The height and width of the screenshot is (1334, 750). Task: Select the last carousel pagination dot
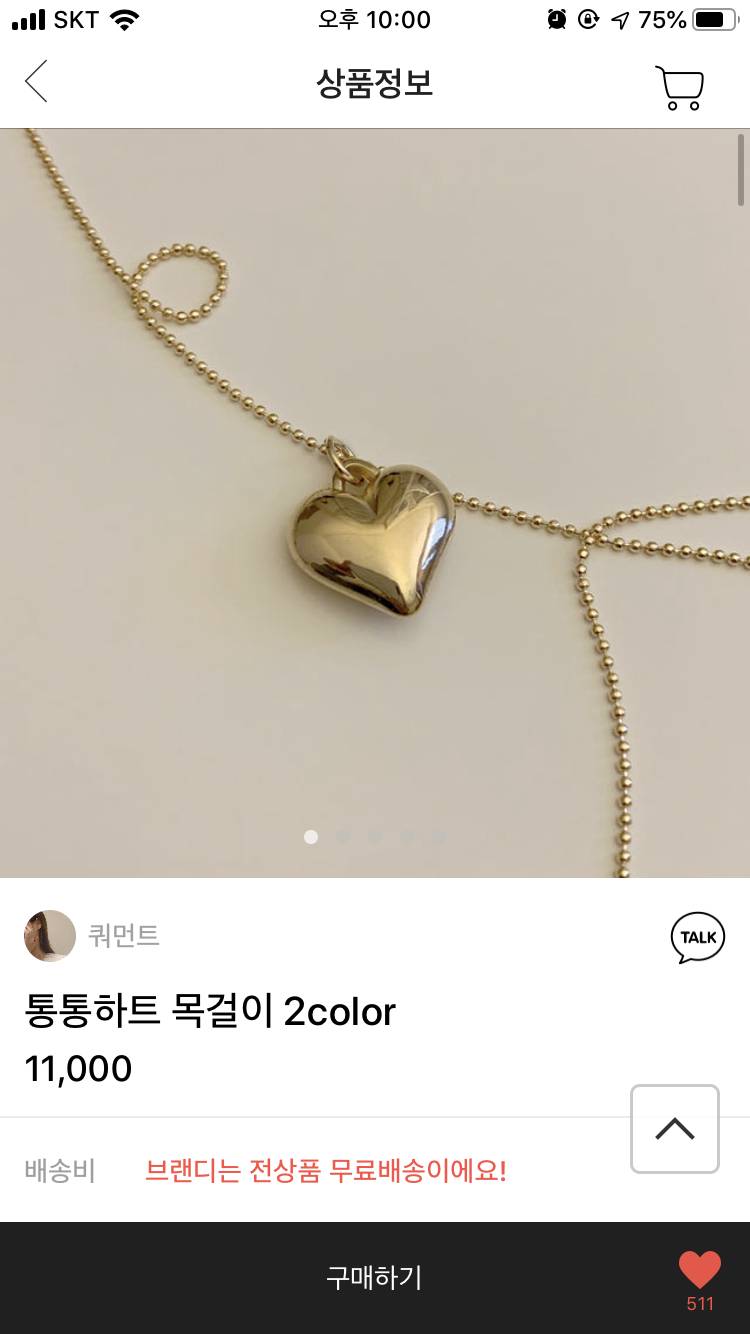click(x=438, y=837)
